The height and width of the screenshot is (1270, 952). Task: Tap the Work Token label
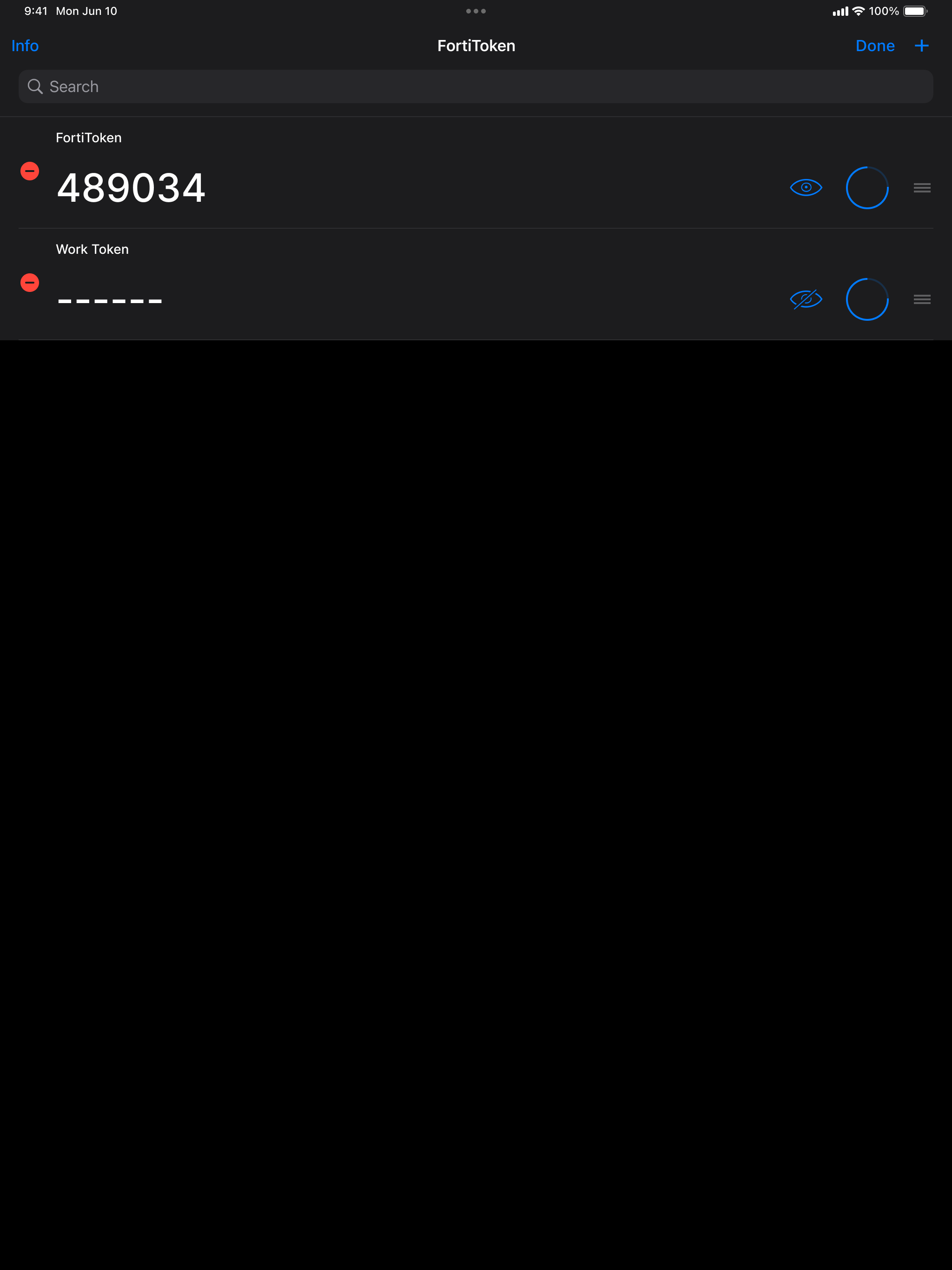(92, 249)
